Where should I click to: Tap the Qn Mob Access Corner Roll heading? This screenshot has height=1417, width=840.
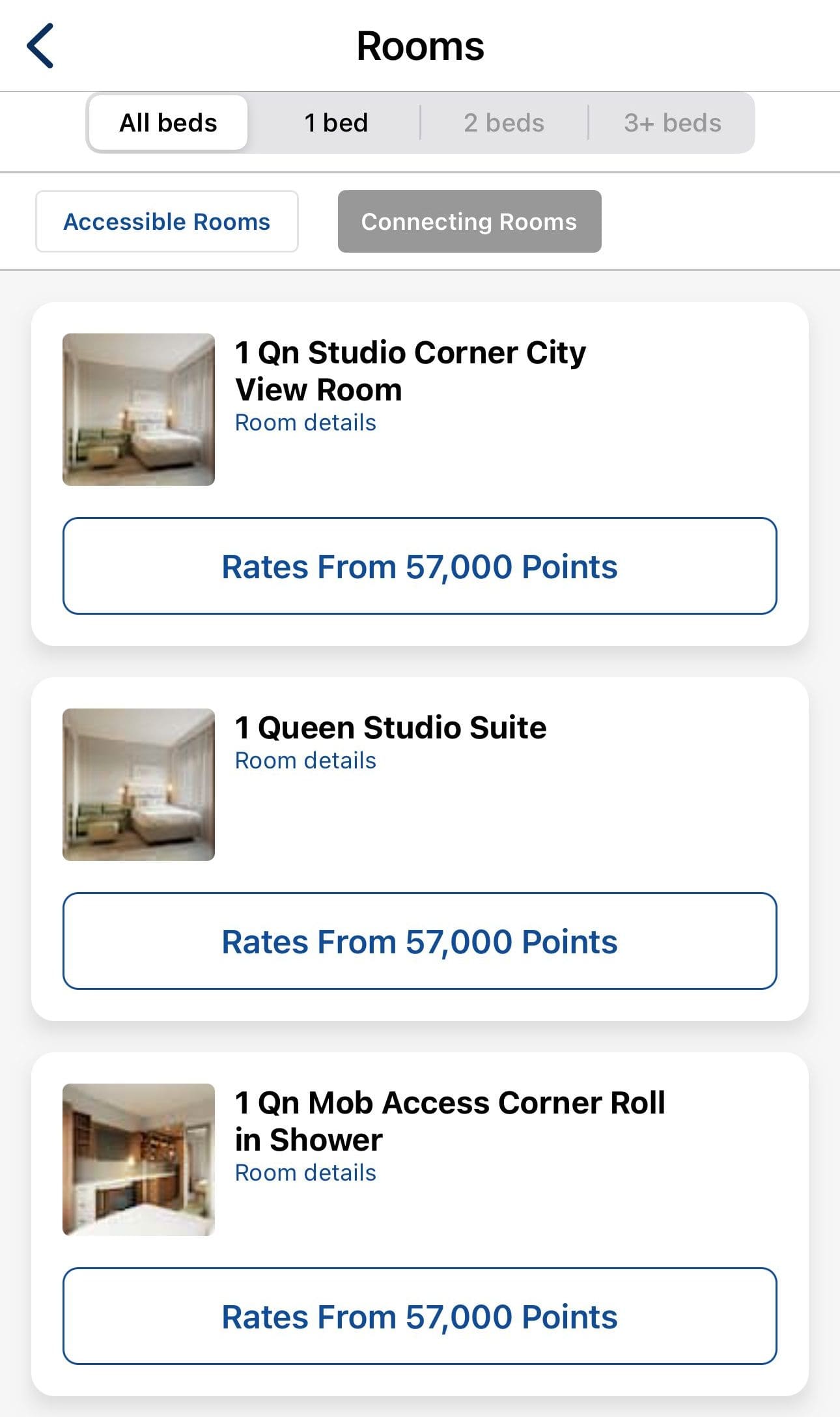point(449,1121)
